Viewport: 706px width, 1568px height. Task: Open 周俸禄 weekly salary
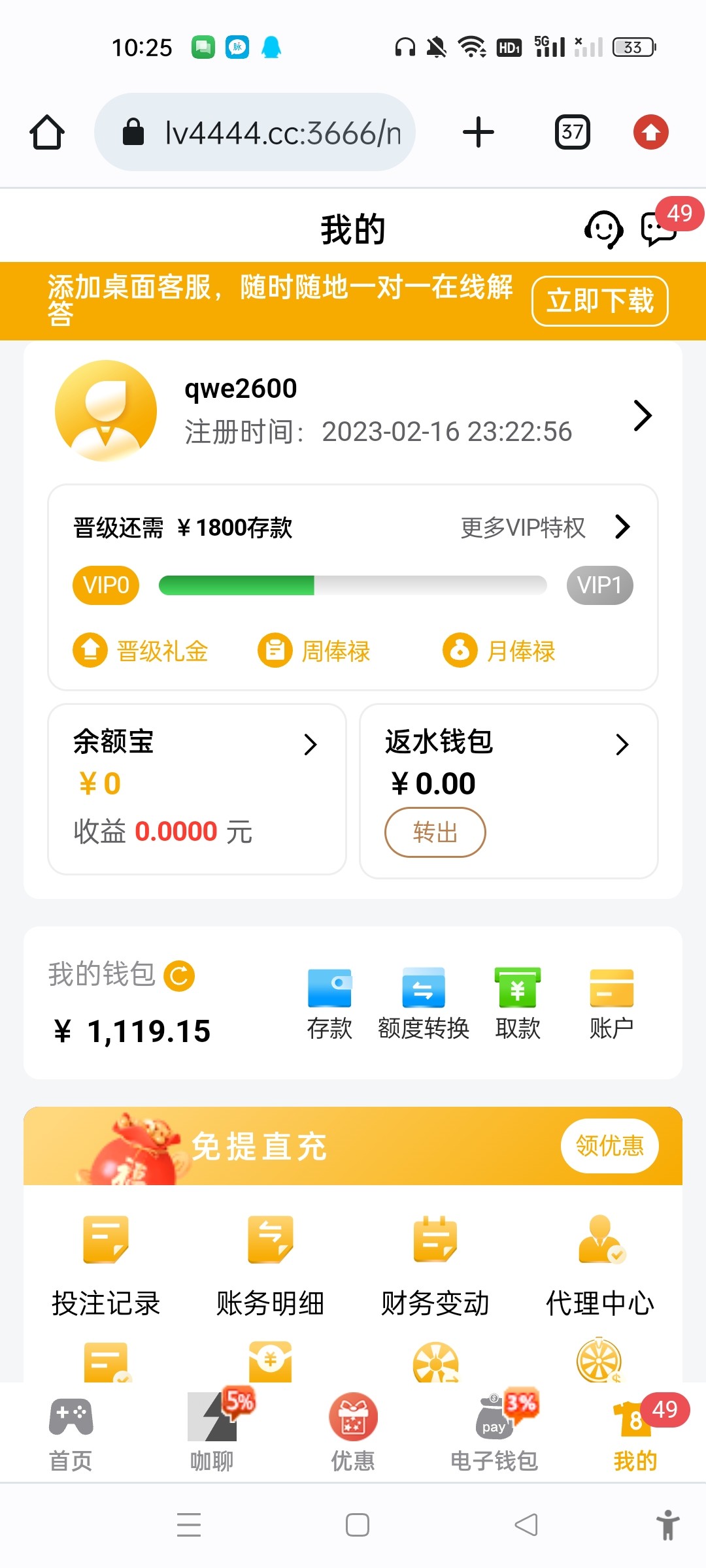[x=314, y=651]
